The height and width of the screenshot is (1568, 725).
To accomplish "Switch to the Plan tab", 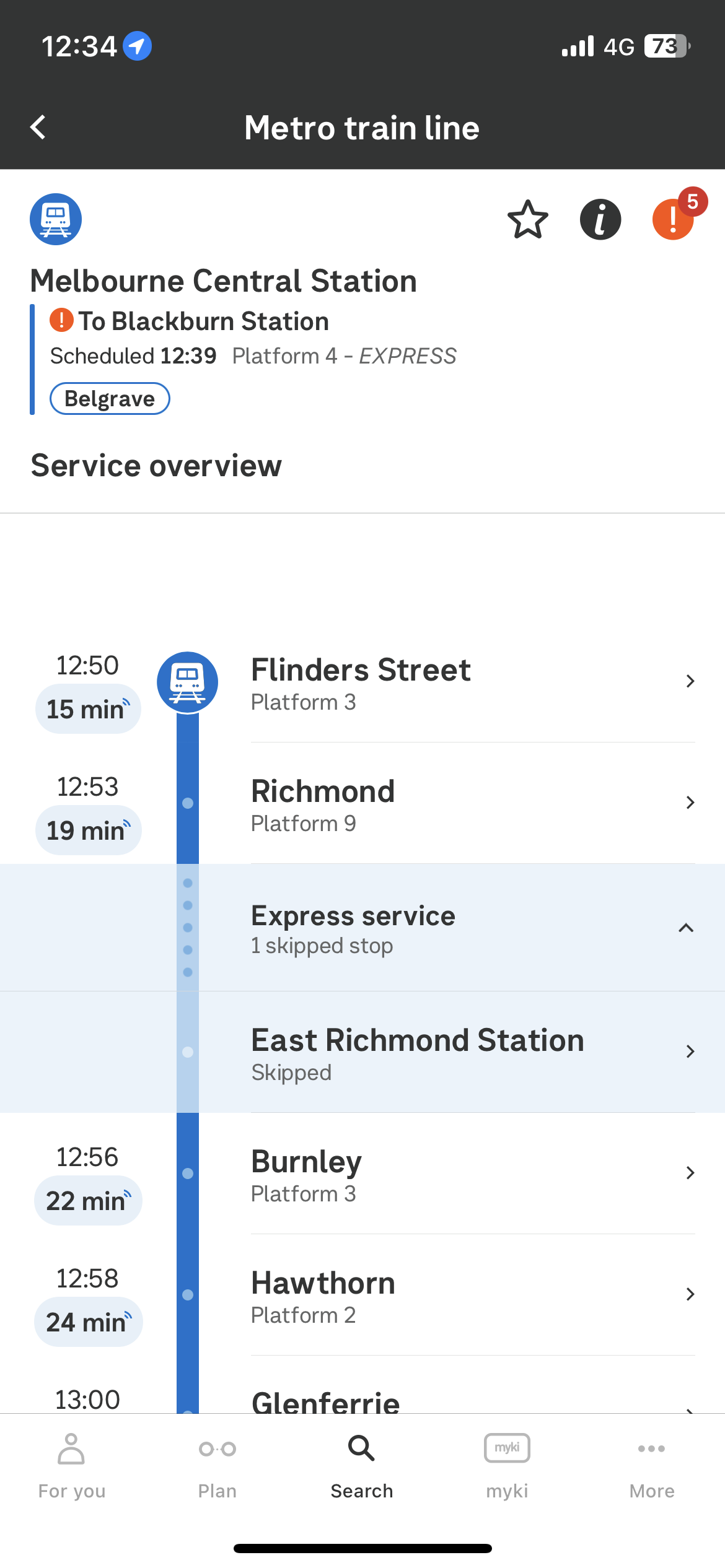I will [x=217, y=1466].
